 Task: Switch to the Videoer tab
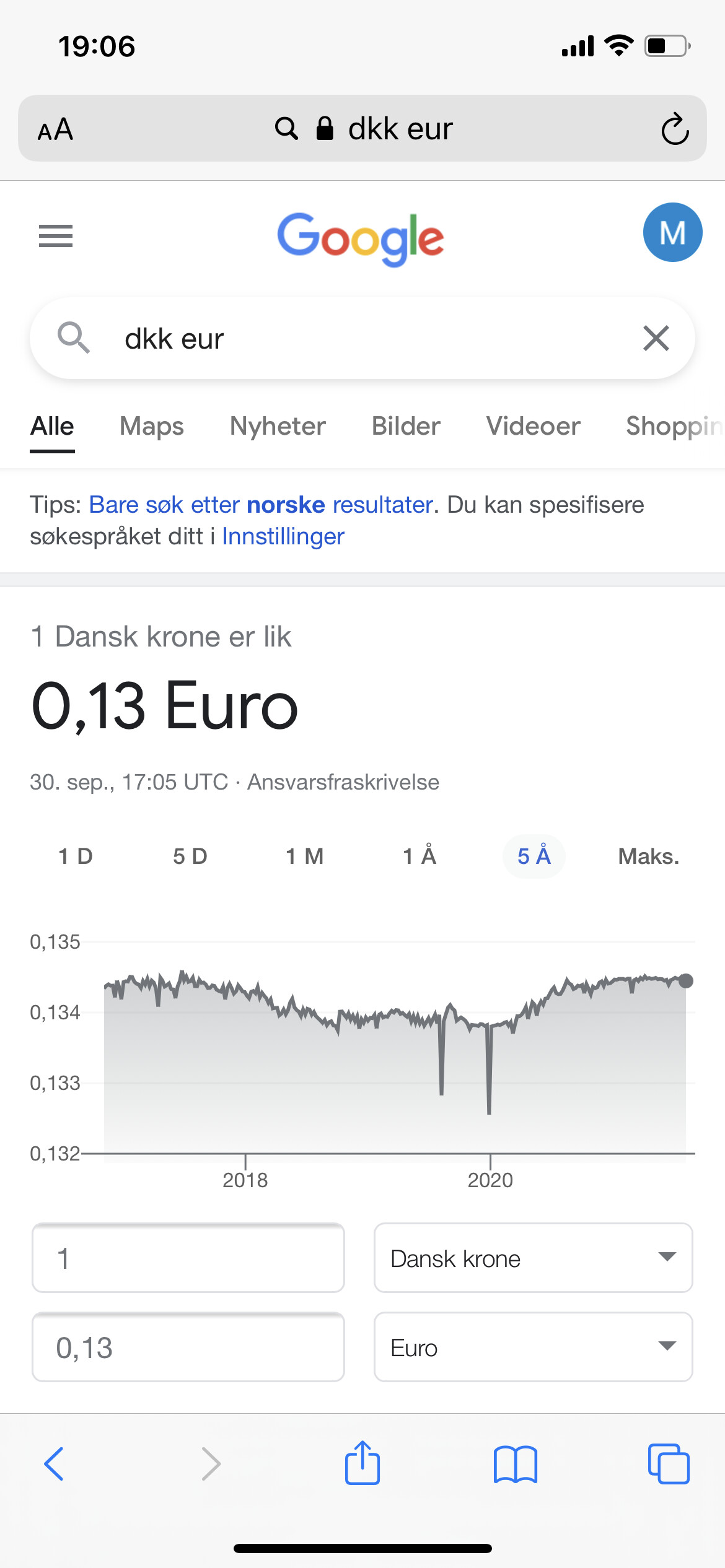[x=533, y=426]
